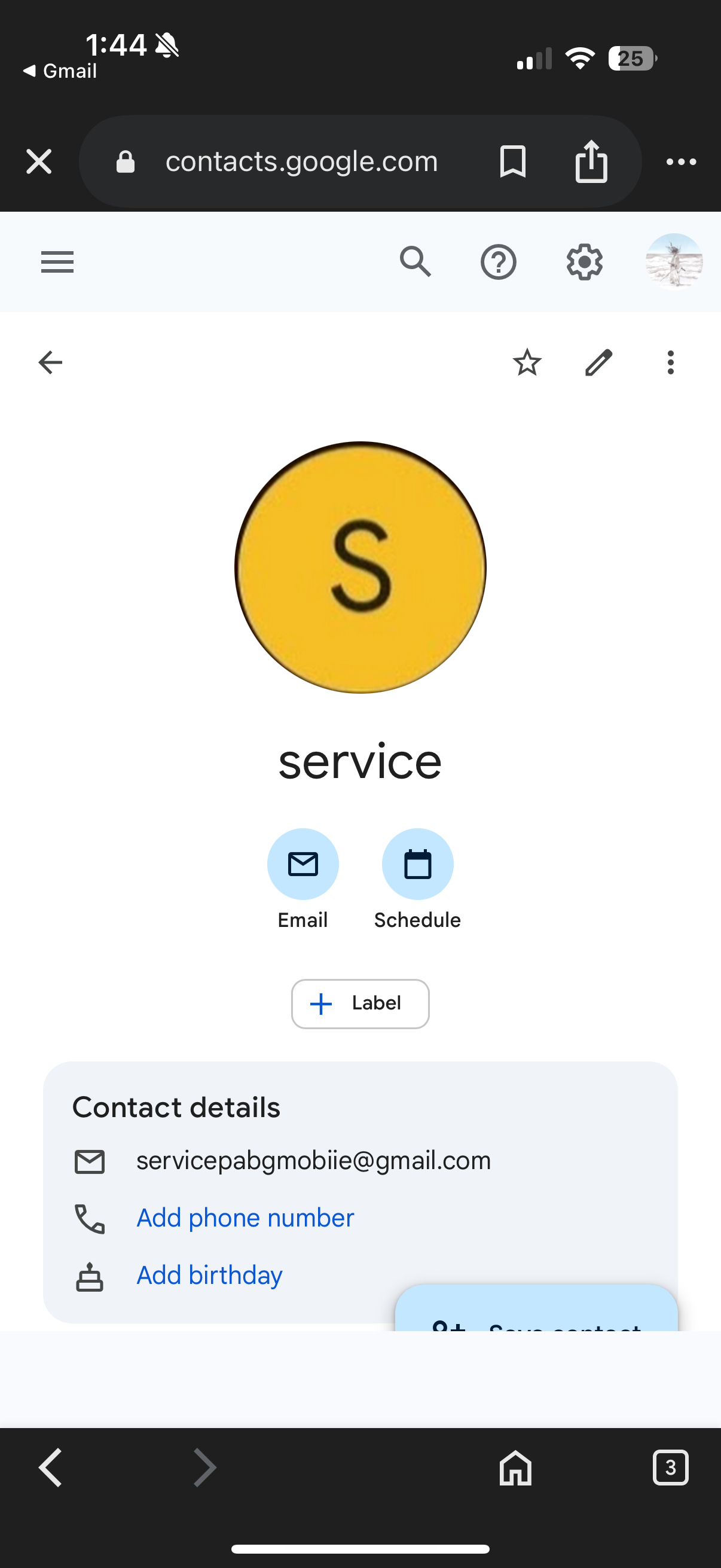Image resolution: width=721 pixels, height=1568 pixels.
Task: Open the hamburger navigation drawer
Action: click(x=57, y=263)
